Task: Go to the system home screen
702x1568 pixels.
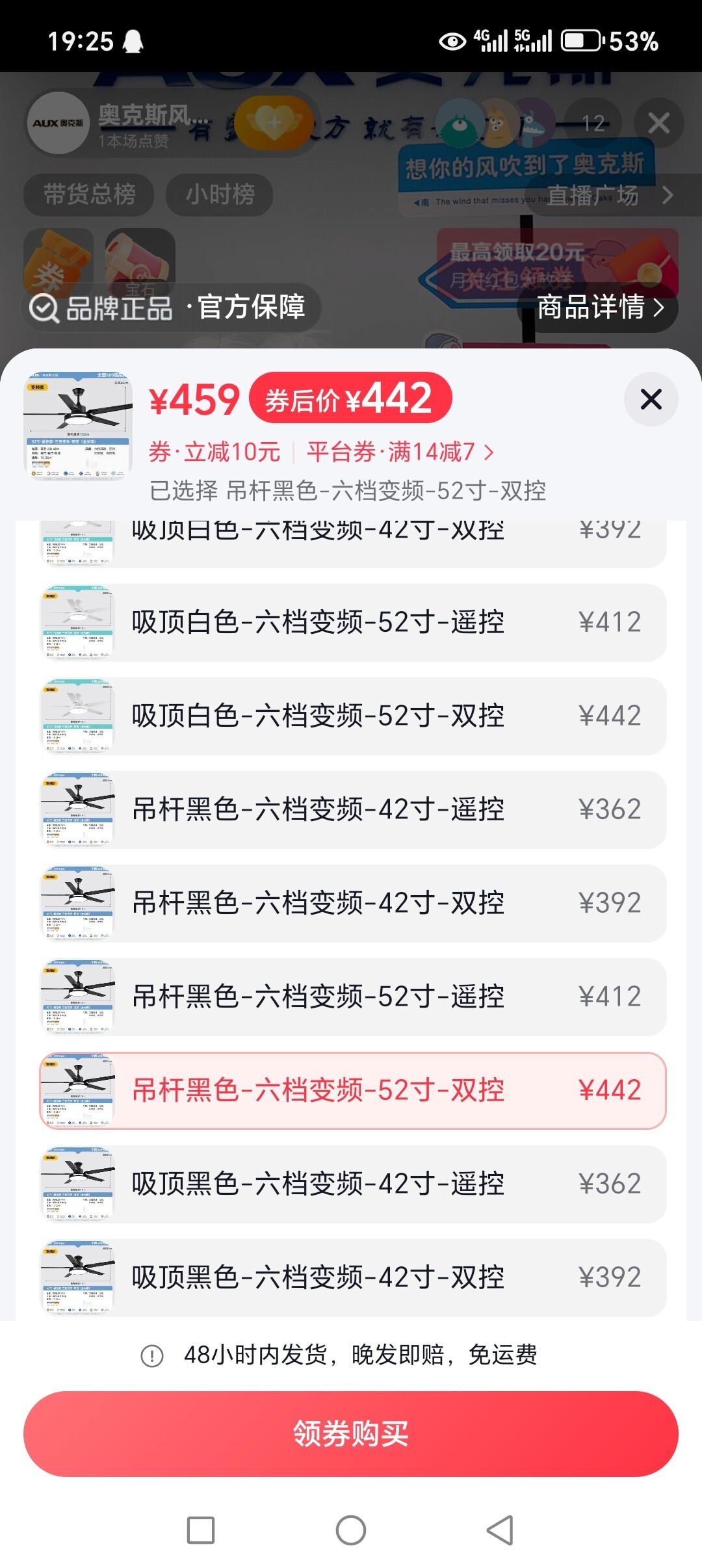Action: [x=351, y=1530]
